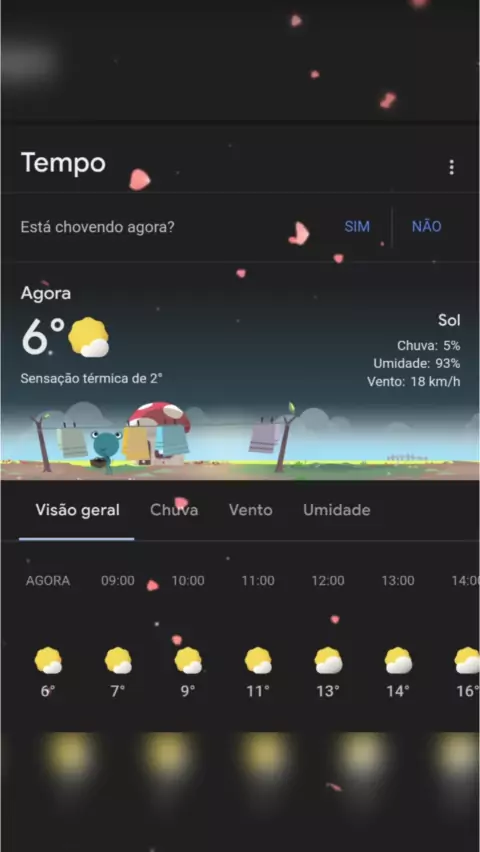Open the Umidade tab
The height and width of the screenshot is (852, 480).
pyautogui.click(x=336, y=510)
